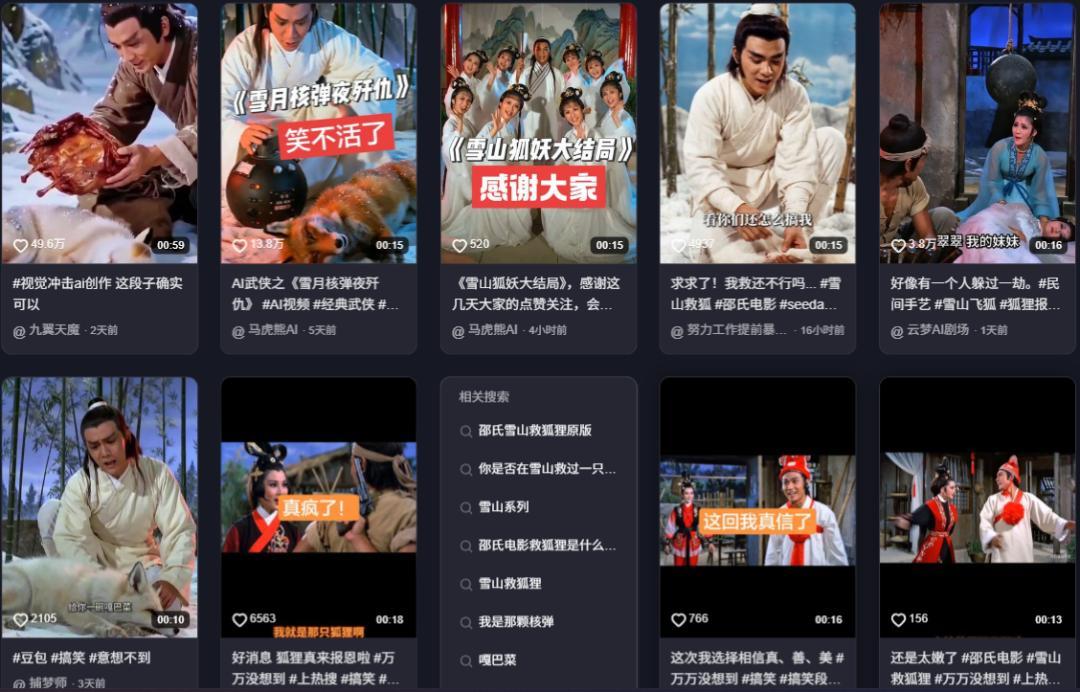1080x692 pixels.
Task: Tap the related search 雪山系列
Action: (503, 507)
